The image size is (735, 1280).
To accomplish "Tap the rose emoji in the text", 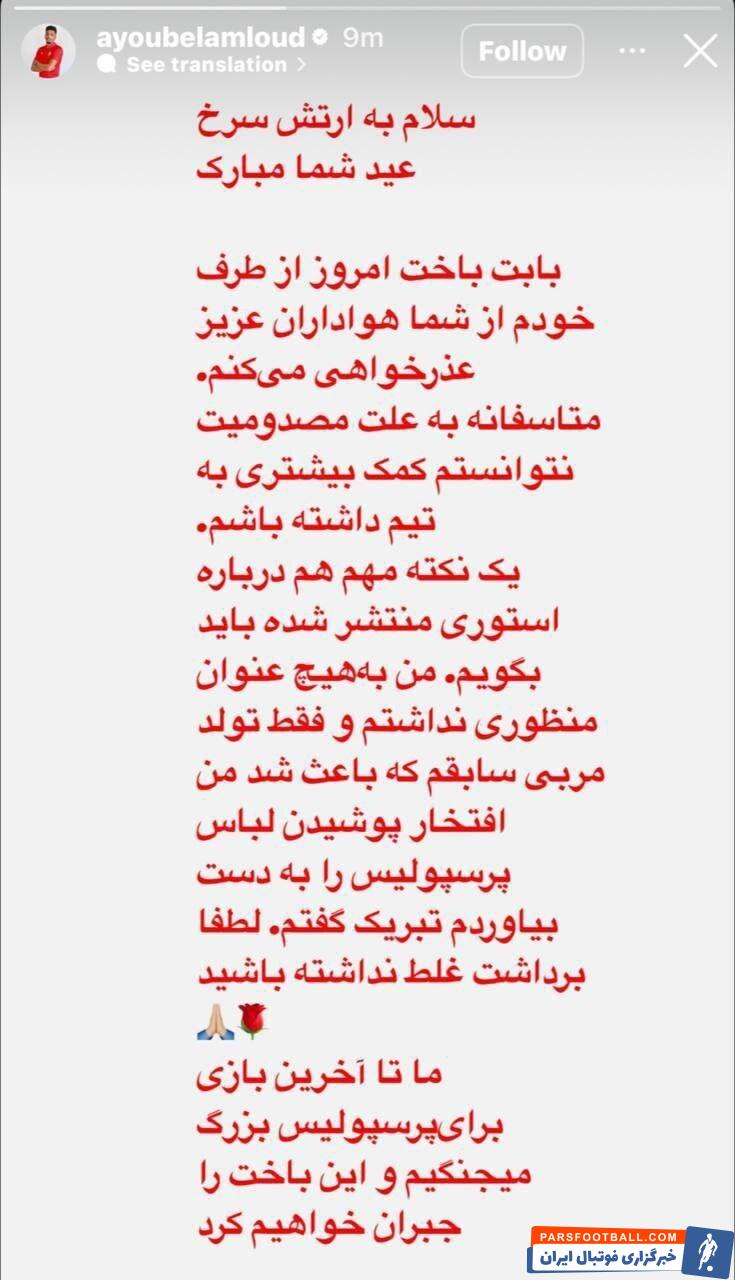I will 252,1019.
